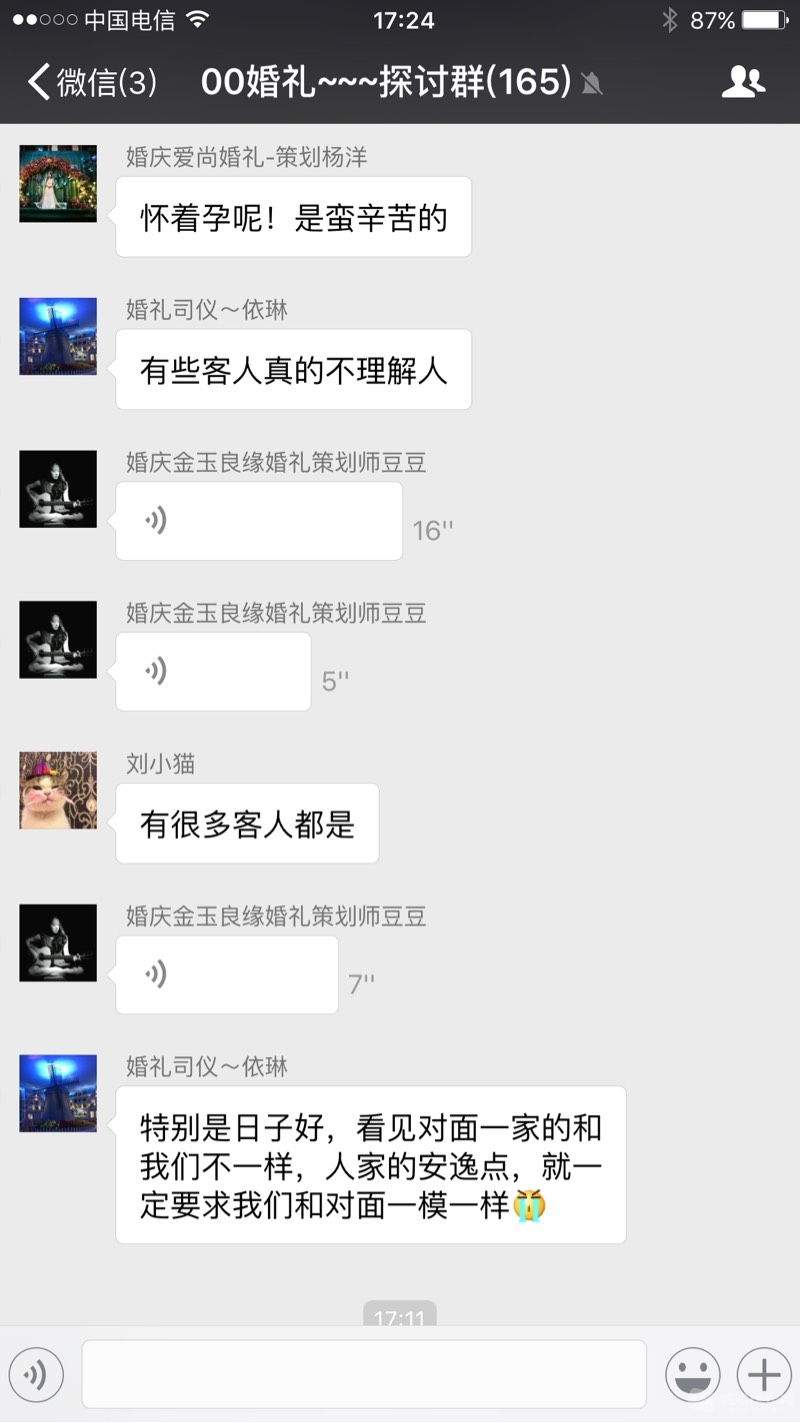View 婚庆爱尚婚礼-策划杨洋's avatar profile
The width and height of the screenshot is (800, 1423).
click(58, 184)
